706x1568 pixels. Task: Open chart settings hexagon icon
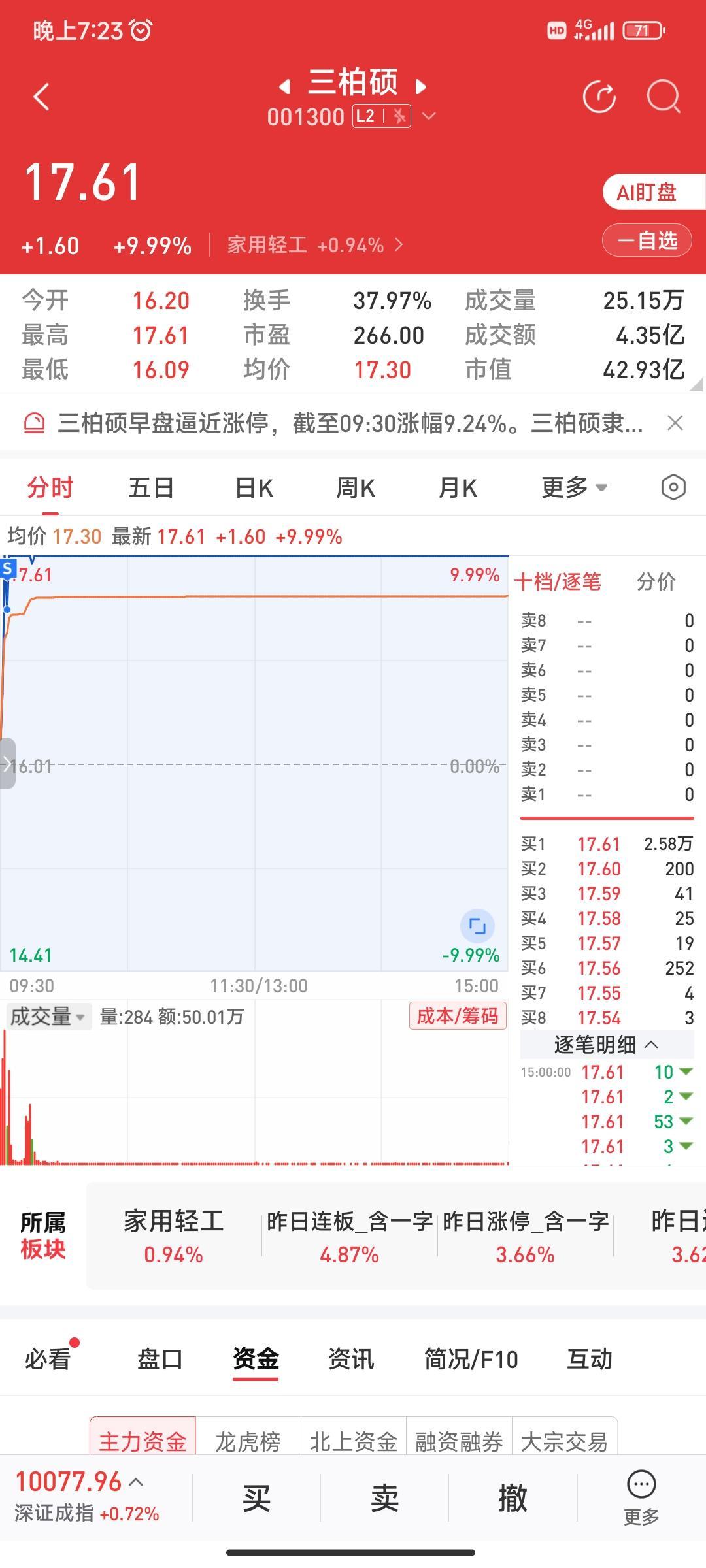pyautogui.click(x=673, y=487)
